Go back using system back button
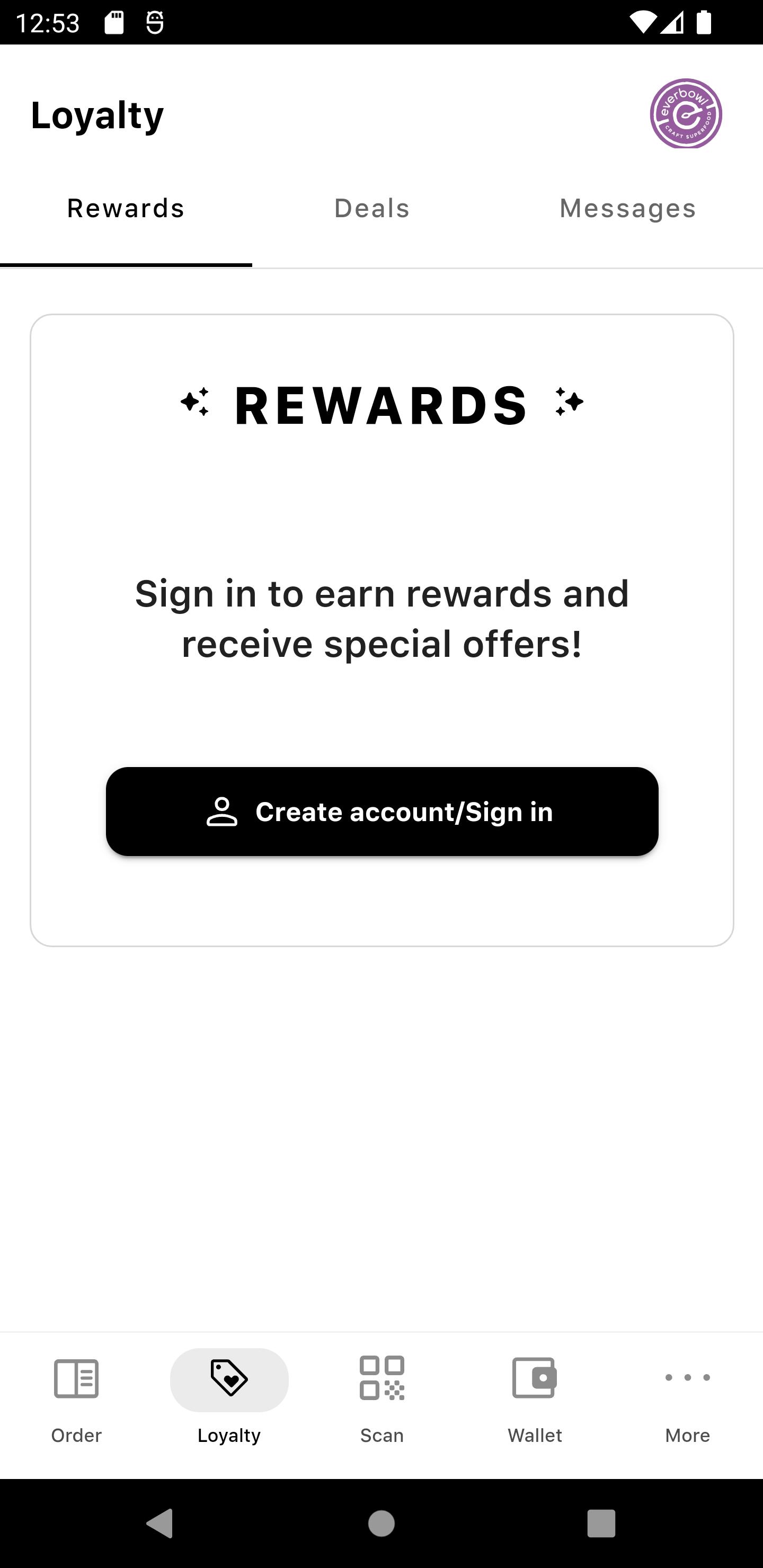Screen dimensions: 763x1568 pyautogui.click(x=160, y=1524)
